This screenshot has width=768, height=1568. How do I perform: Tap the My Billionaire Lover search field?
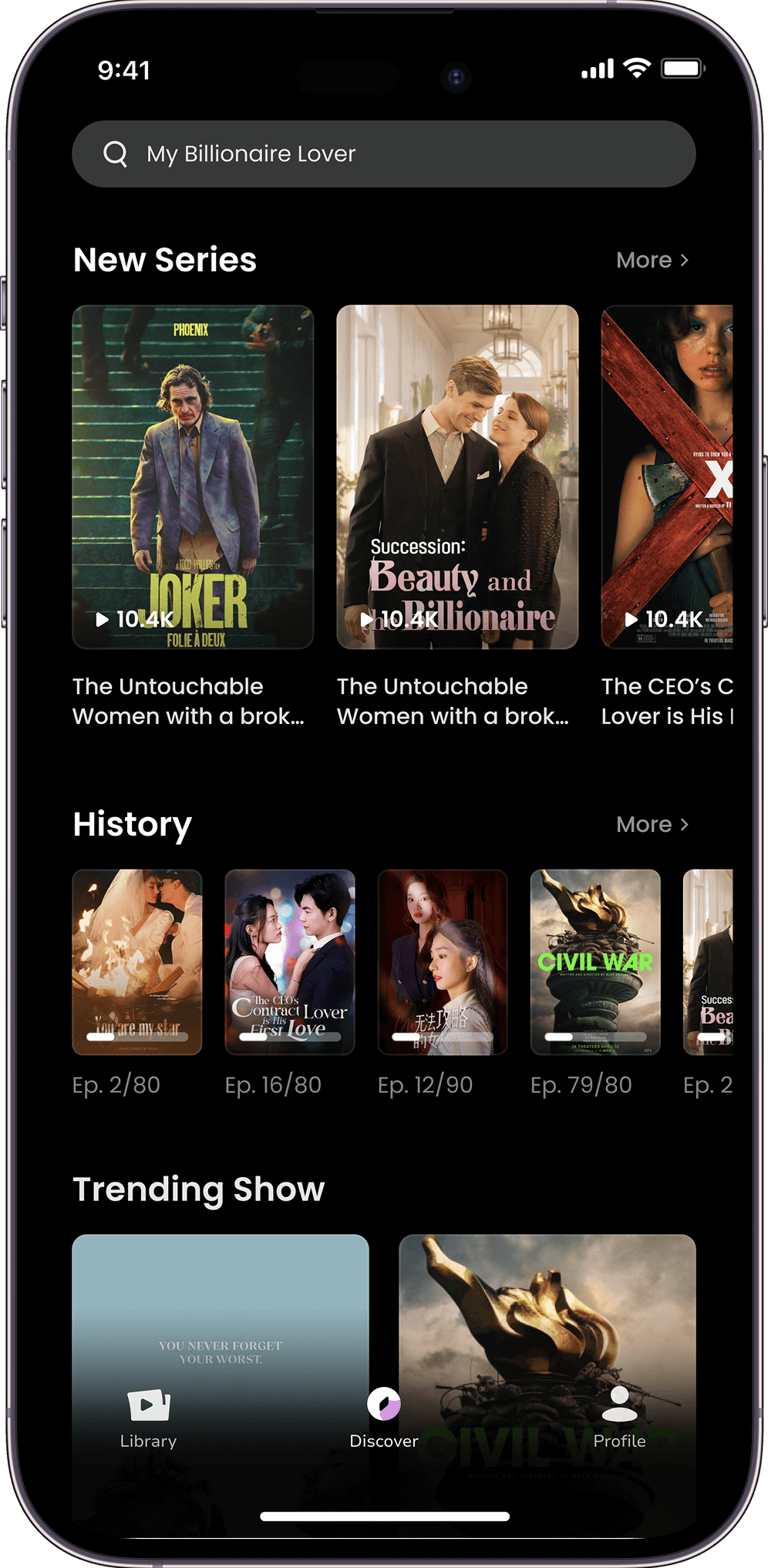coord(383,154)
